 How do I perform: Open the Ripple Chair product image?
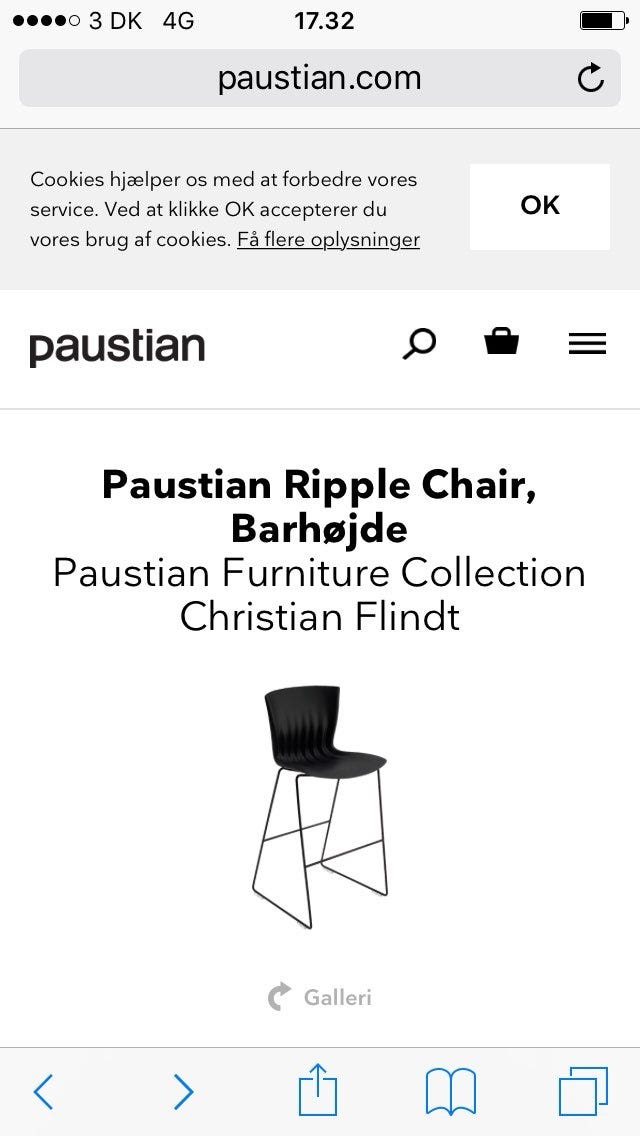pos(320,796)
